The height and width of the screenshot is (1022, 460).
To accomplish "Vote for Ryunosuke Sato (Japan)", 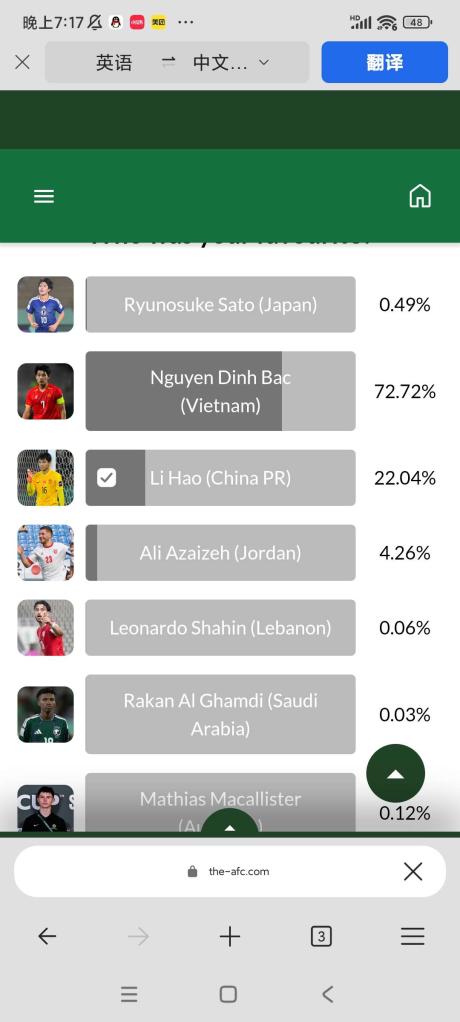I will 220,304.
